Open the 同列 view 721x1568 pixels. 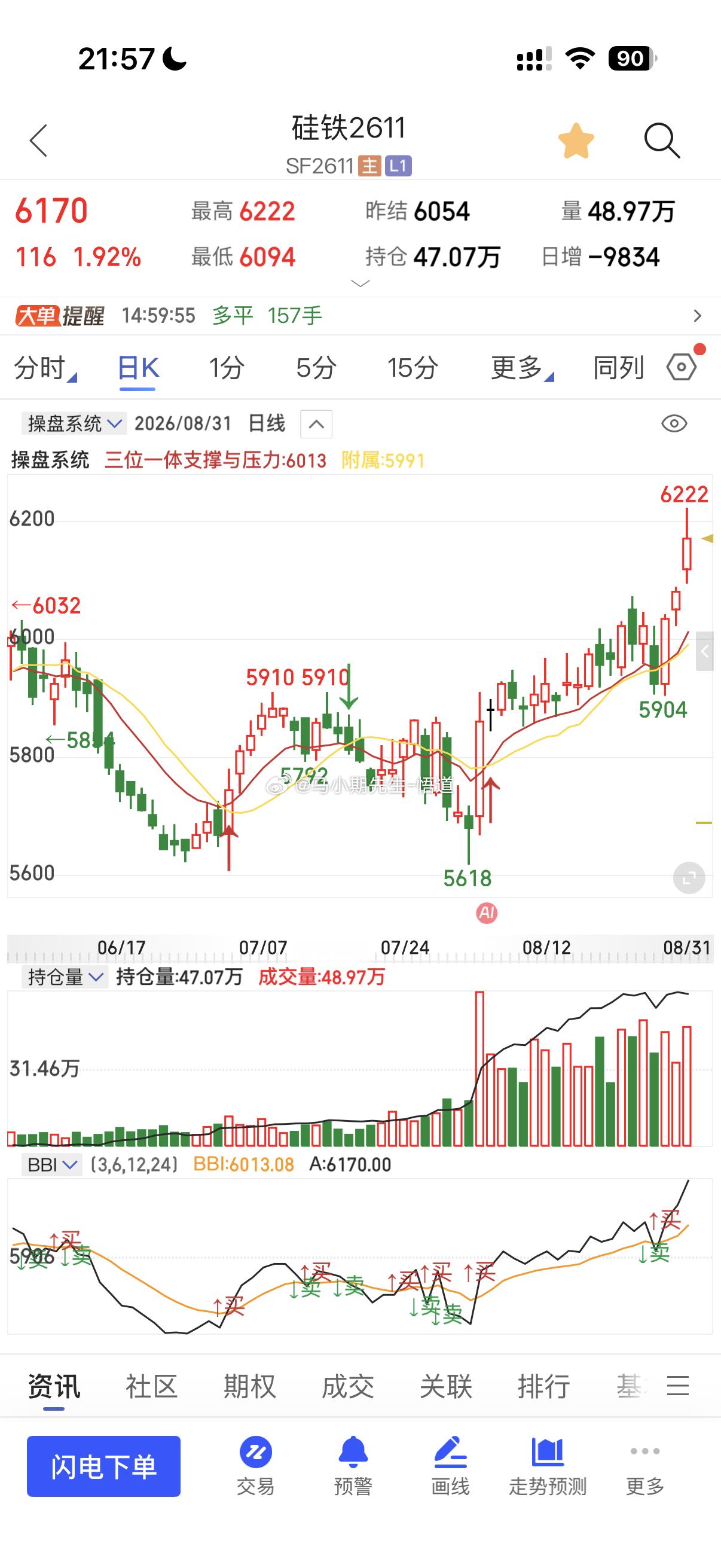[618, 368]
